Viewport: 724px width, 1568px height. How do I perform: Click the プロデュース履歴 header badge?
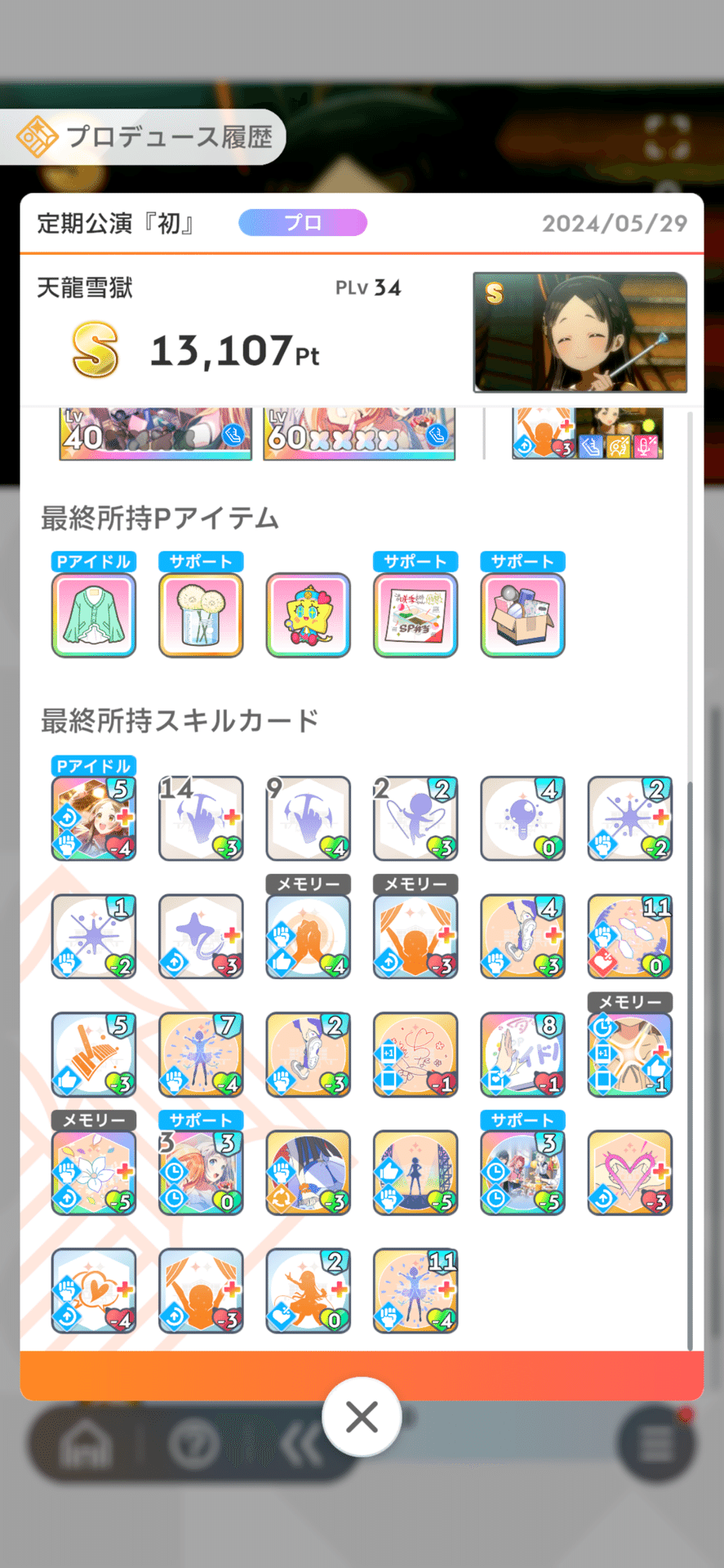(143, 137)
